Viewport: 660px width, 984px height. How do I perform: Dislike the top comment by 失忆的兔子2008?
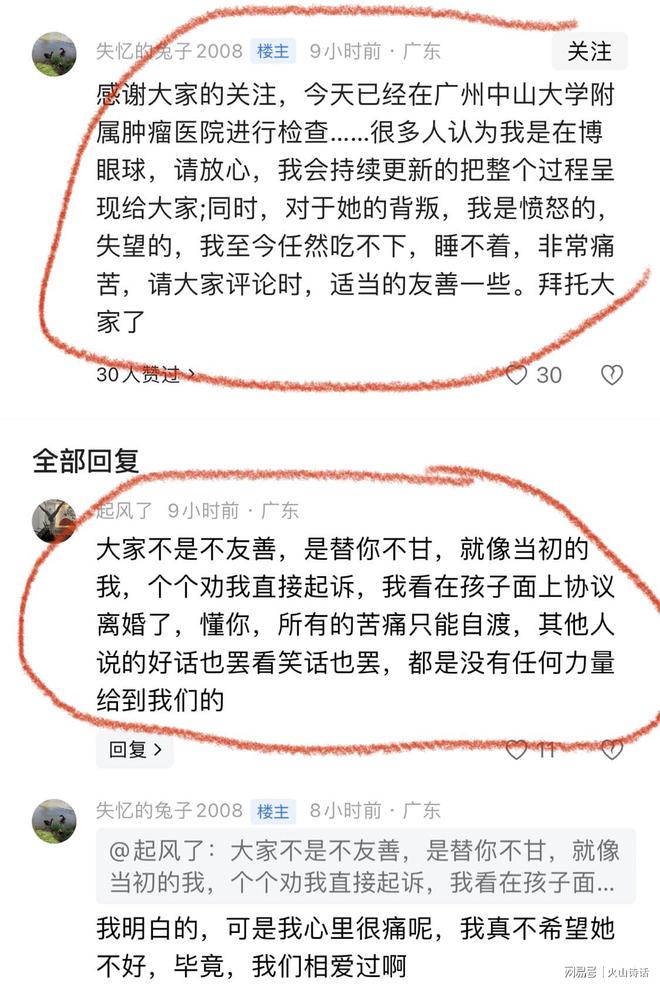tap(611, 375)
